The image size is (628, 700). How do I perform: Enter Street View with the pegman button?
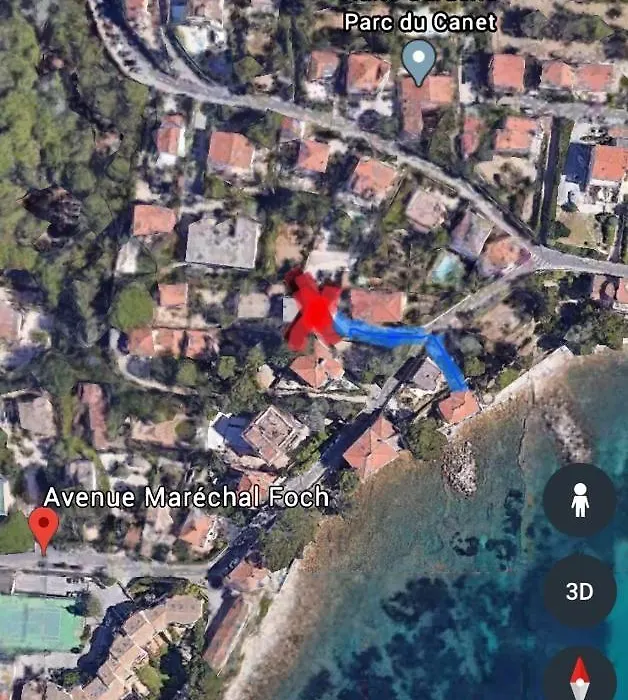580,499
